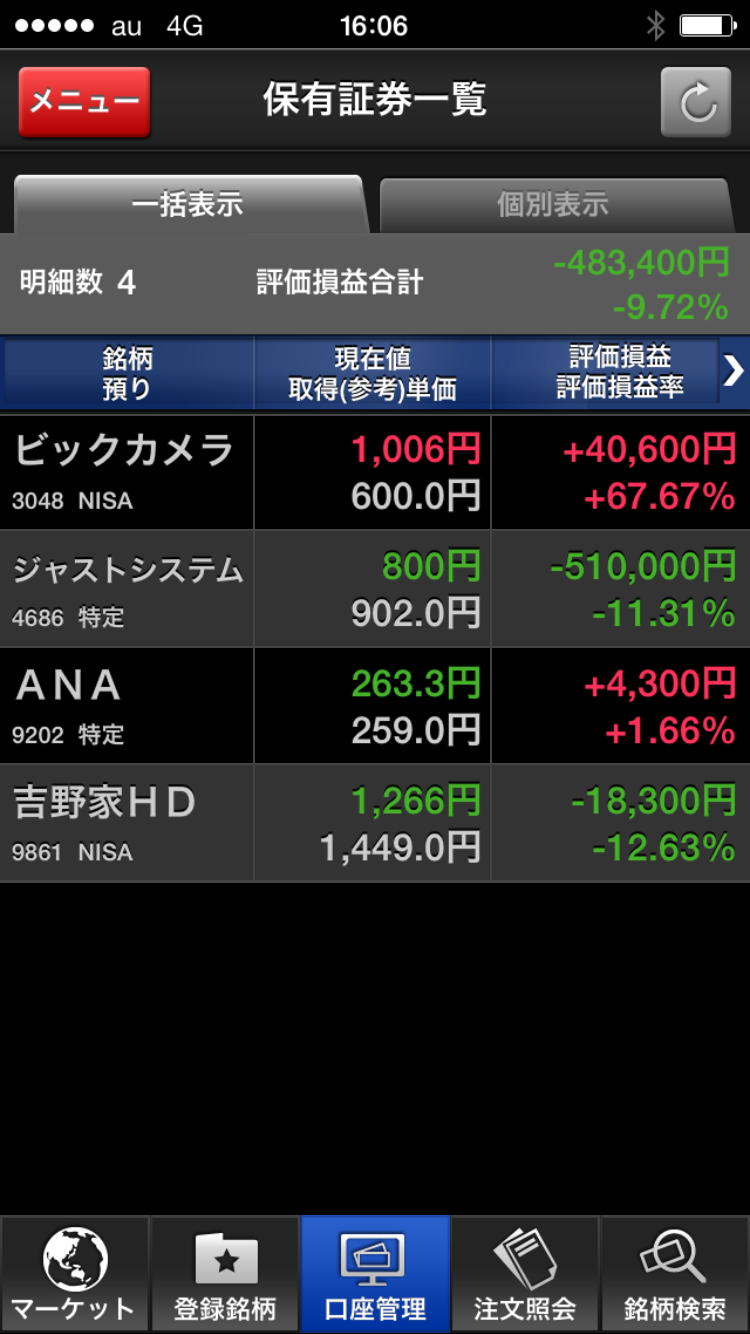Open the 注文照会 tab
The image size is (750, 1334).
point(525,1274)
